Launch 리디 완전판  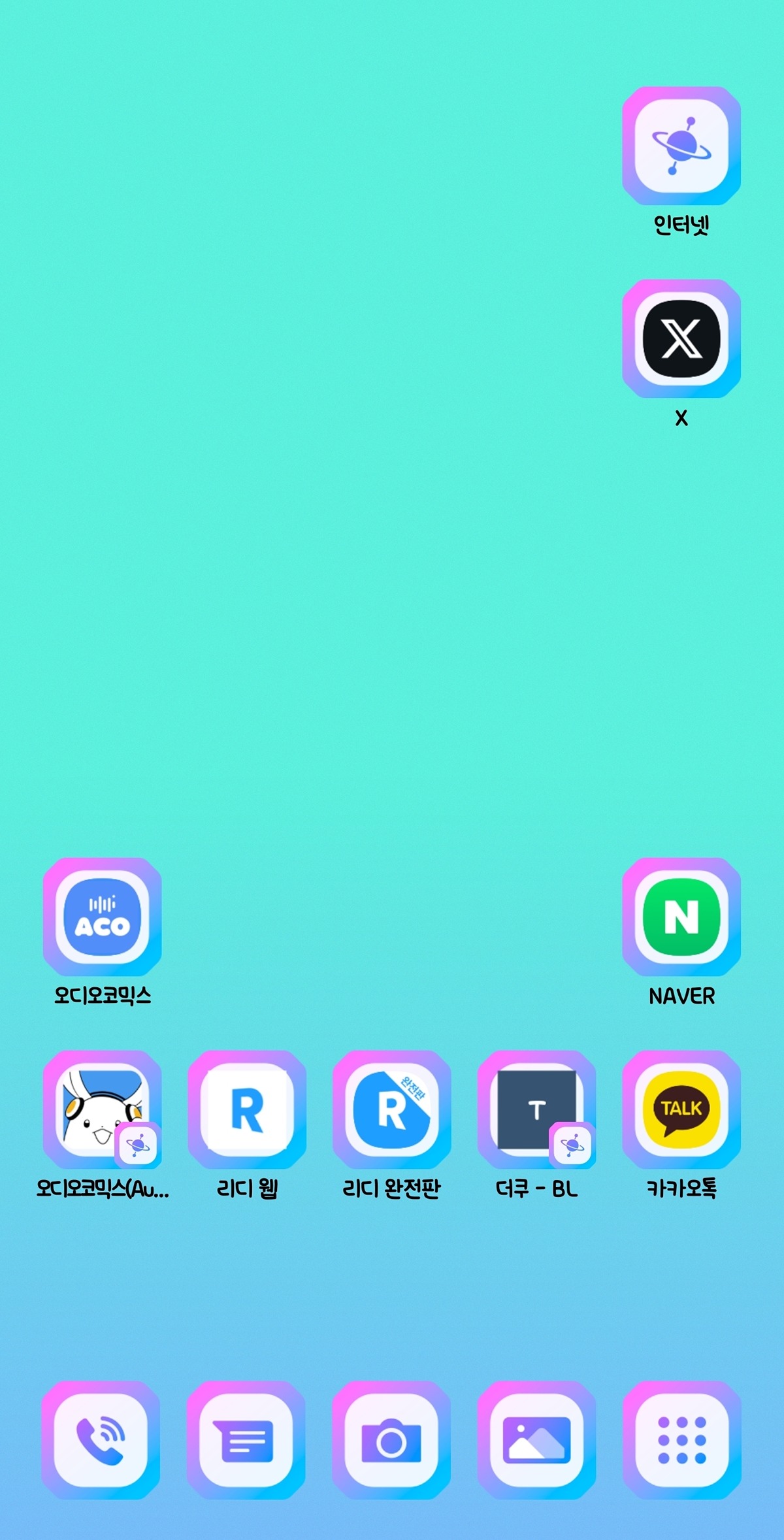coord(391,1111)
